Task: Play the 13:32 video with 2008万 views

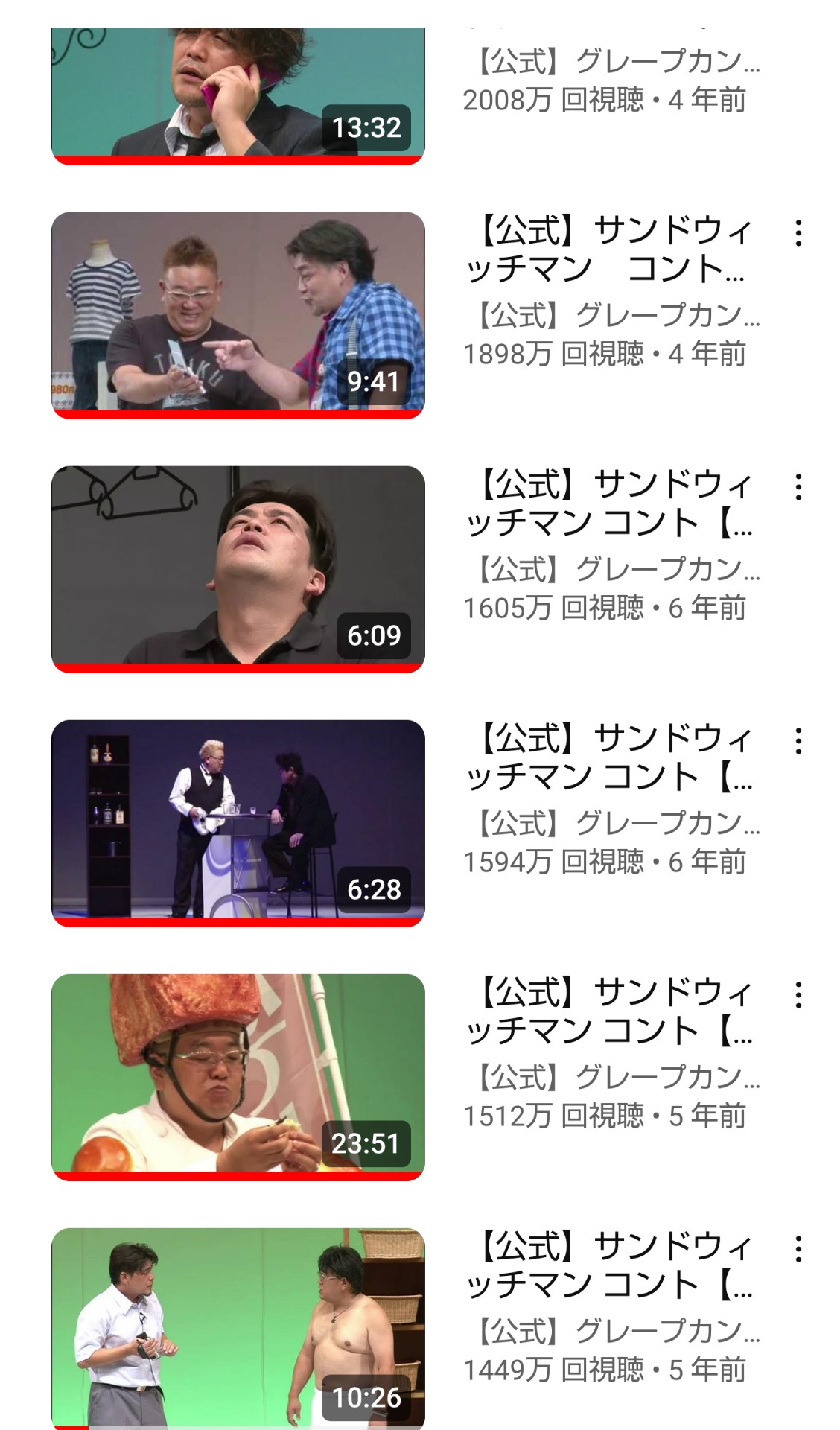Action: point(238,97)
